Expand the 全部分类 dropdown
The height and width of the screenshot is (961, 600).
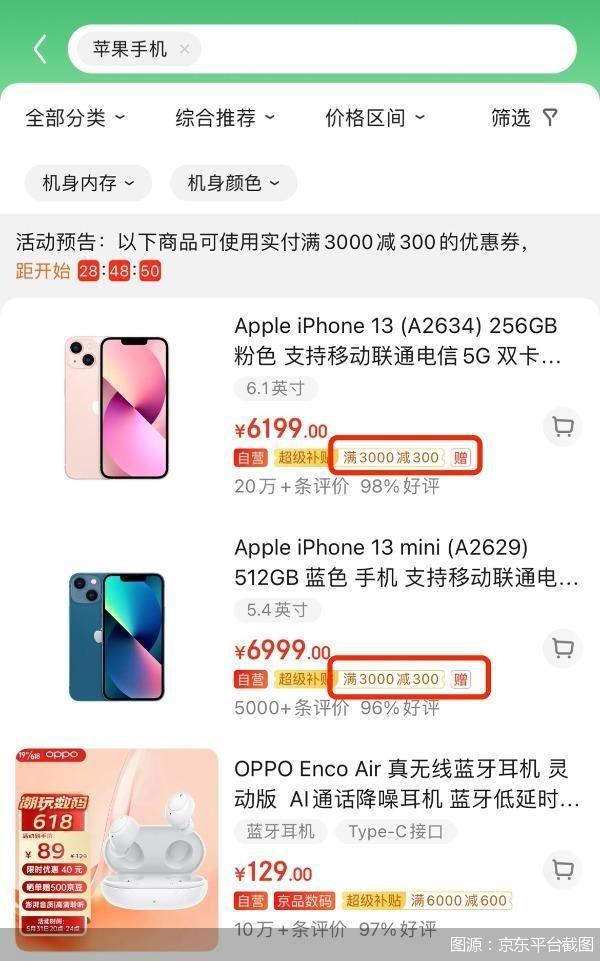(75, 118)
